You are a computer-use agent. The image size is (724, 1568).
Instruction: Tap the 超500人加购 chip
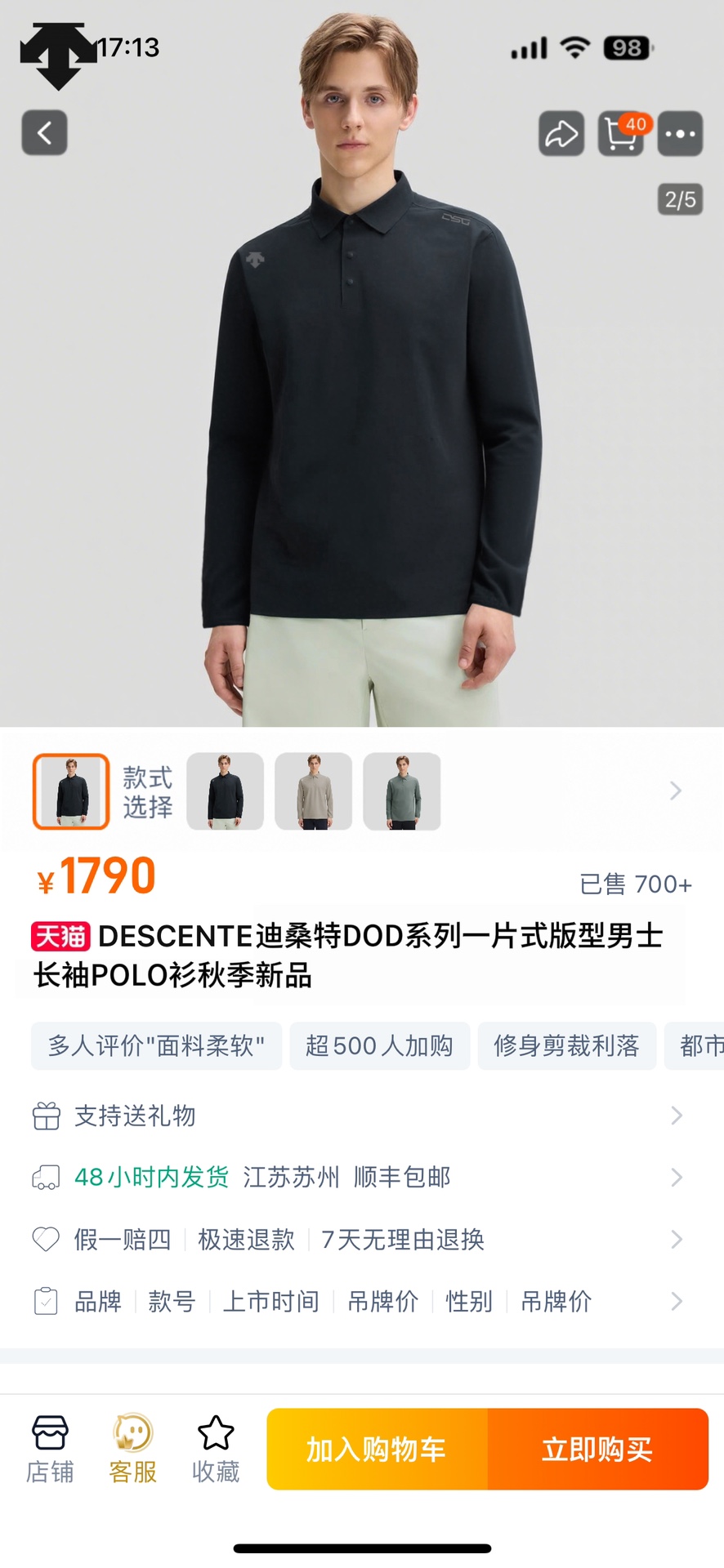coord(379,1045)
